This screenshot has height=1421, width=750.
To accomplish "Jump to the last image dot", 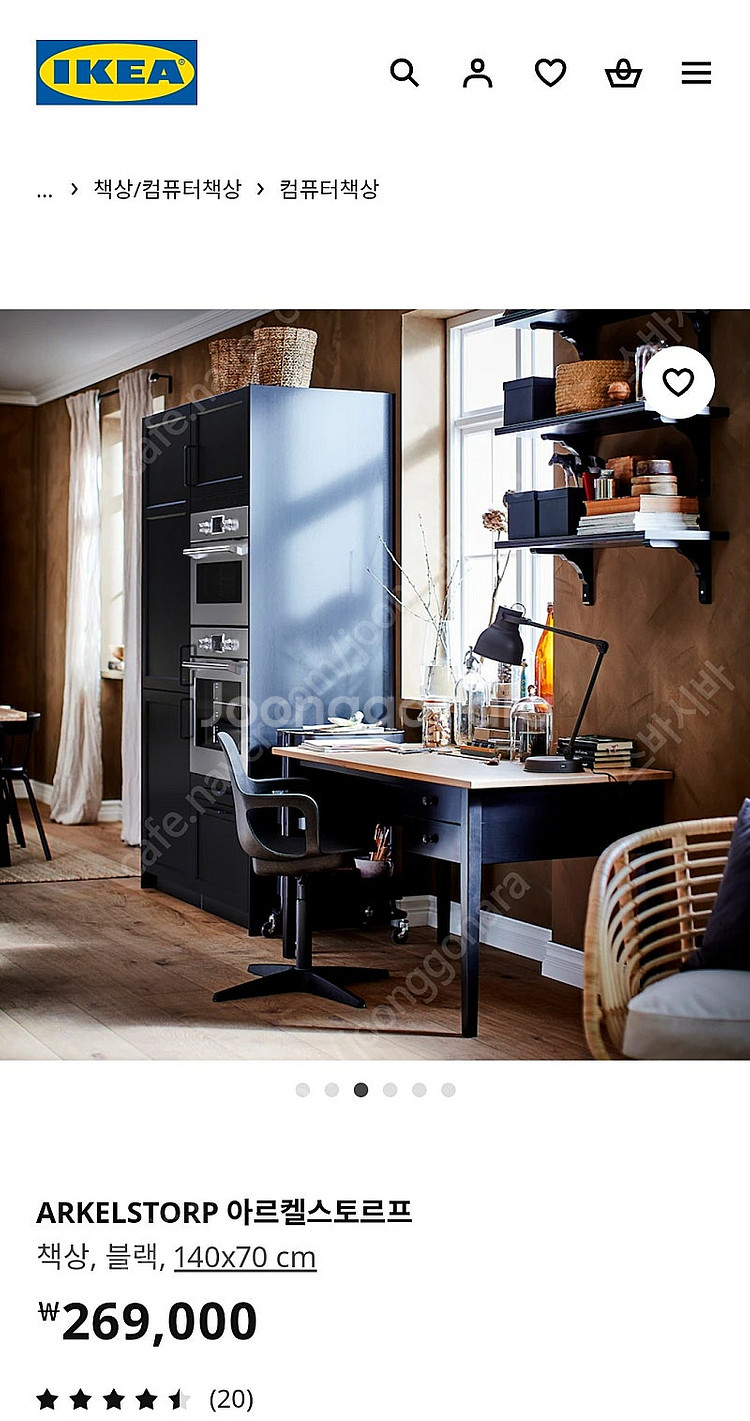I will tap(448, 1090).
